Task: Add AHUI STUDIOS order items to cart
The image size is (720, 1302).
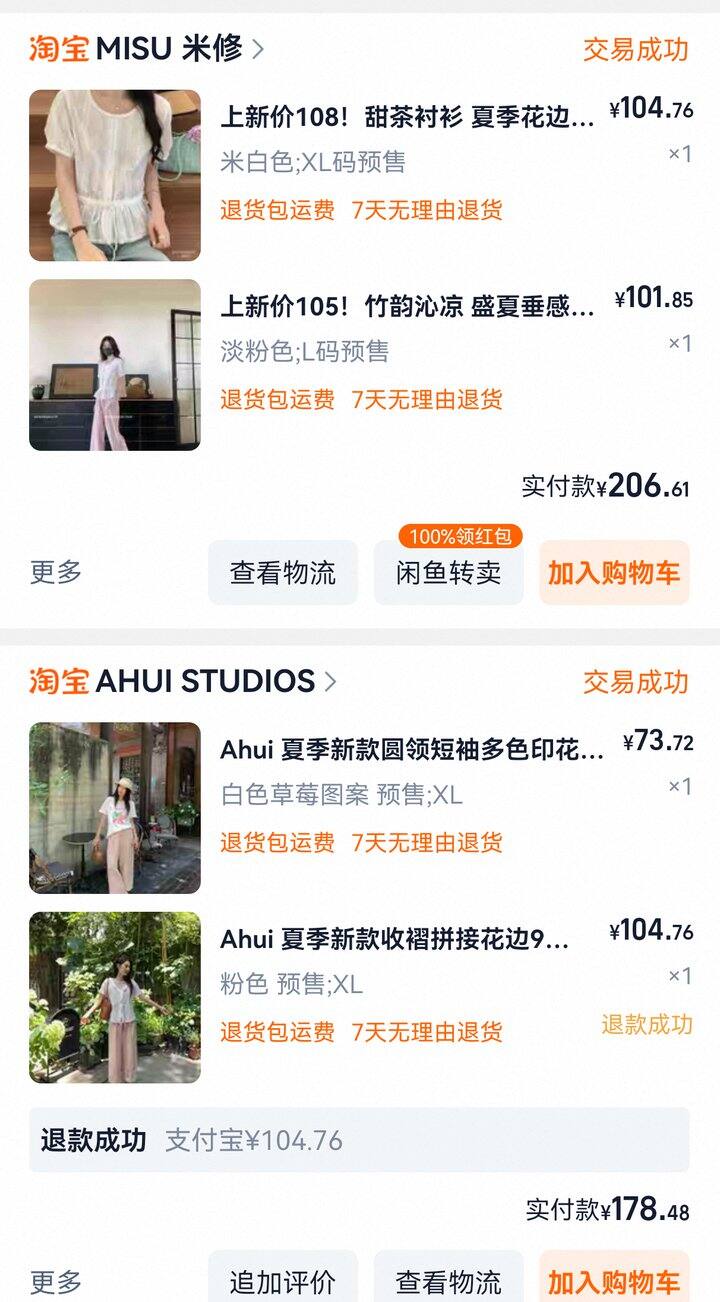Action: pos(614,1277)
